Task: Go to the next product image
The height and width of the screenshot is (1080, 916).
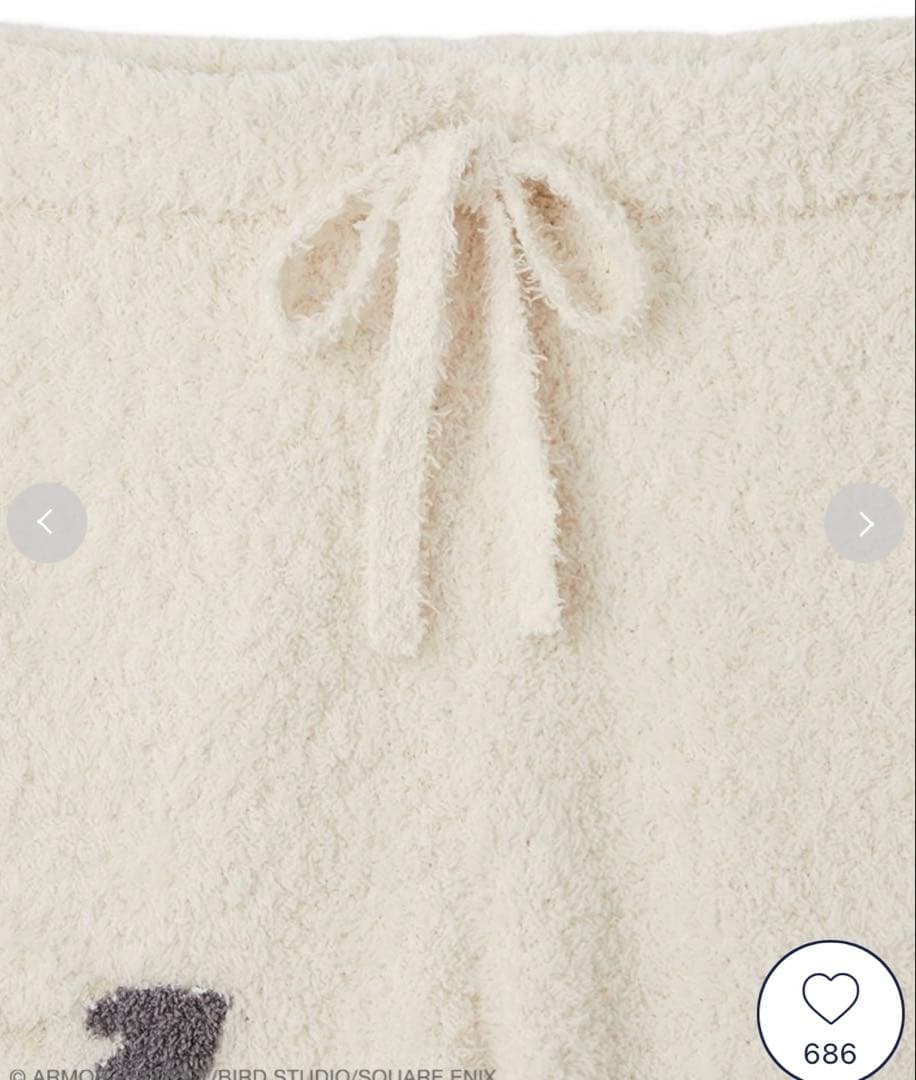Action: point(864,523)
